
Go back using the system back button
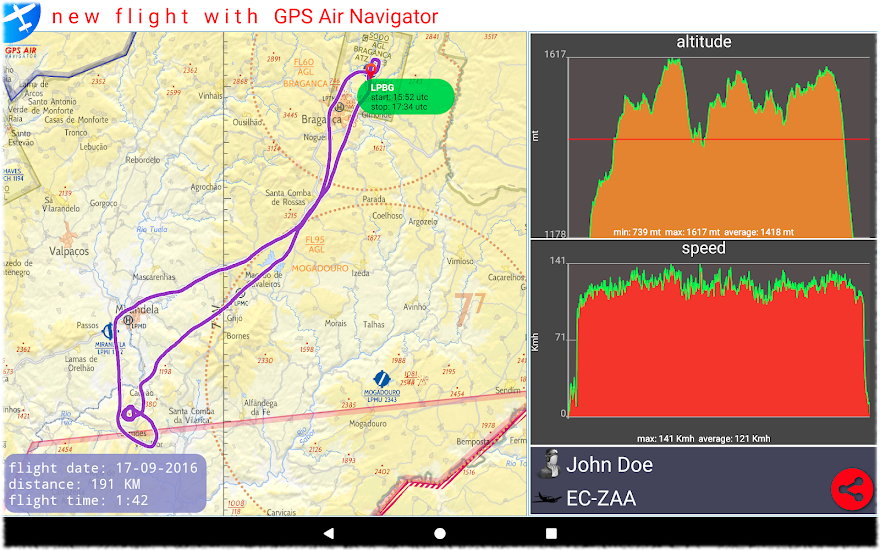coord(328,533)
